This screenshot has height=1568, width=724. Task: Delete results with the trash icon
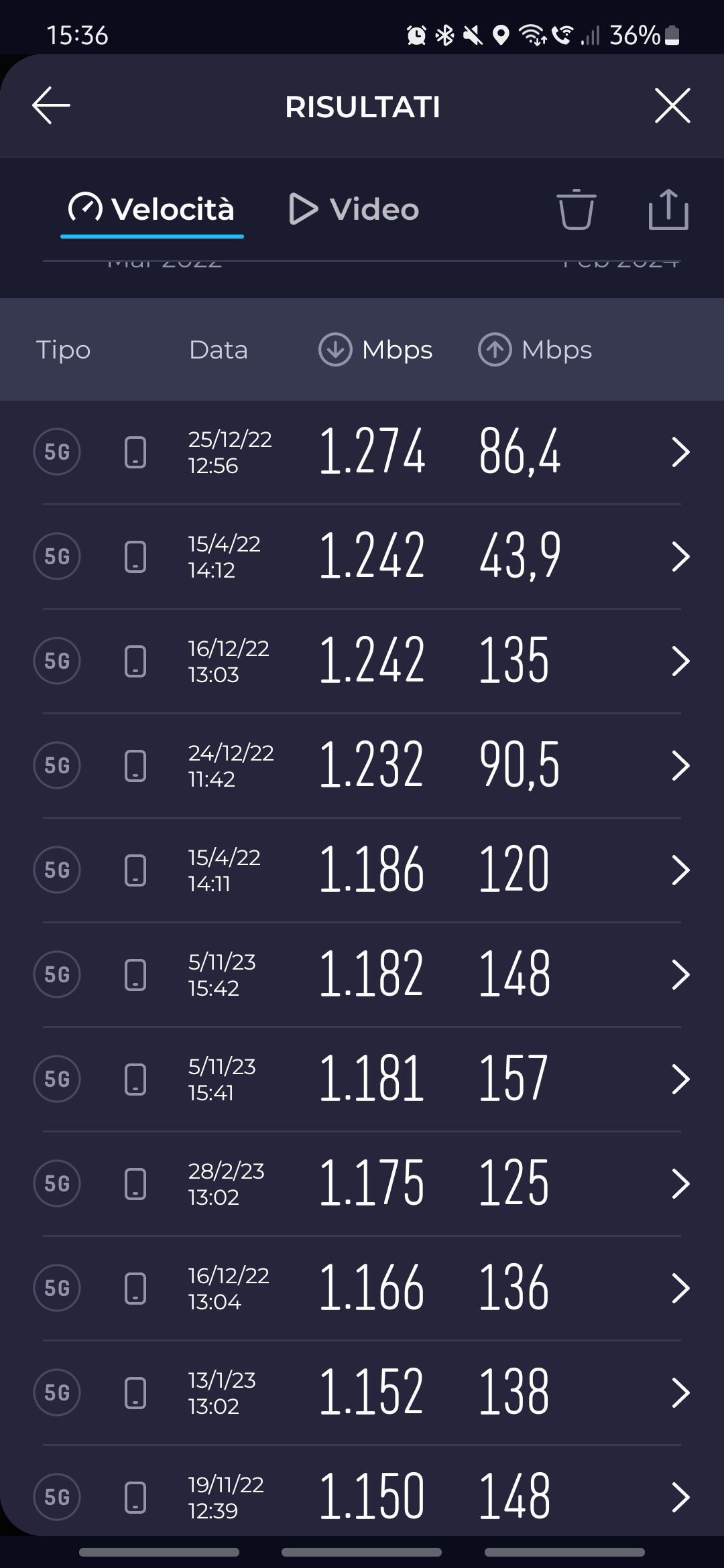pyautogui.click(x=576, y=209)
